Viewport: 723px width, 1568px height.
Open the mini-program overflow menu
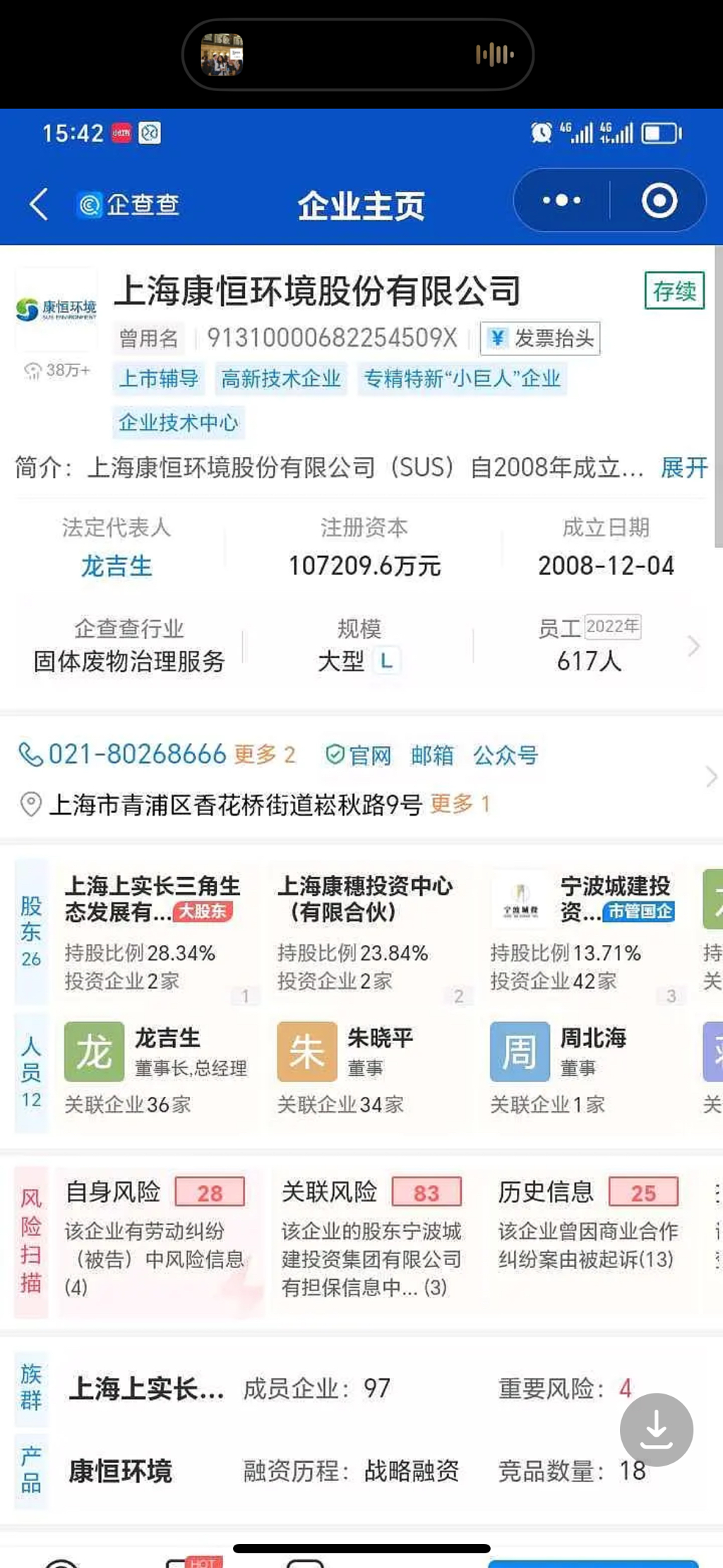pos(562,201)
